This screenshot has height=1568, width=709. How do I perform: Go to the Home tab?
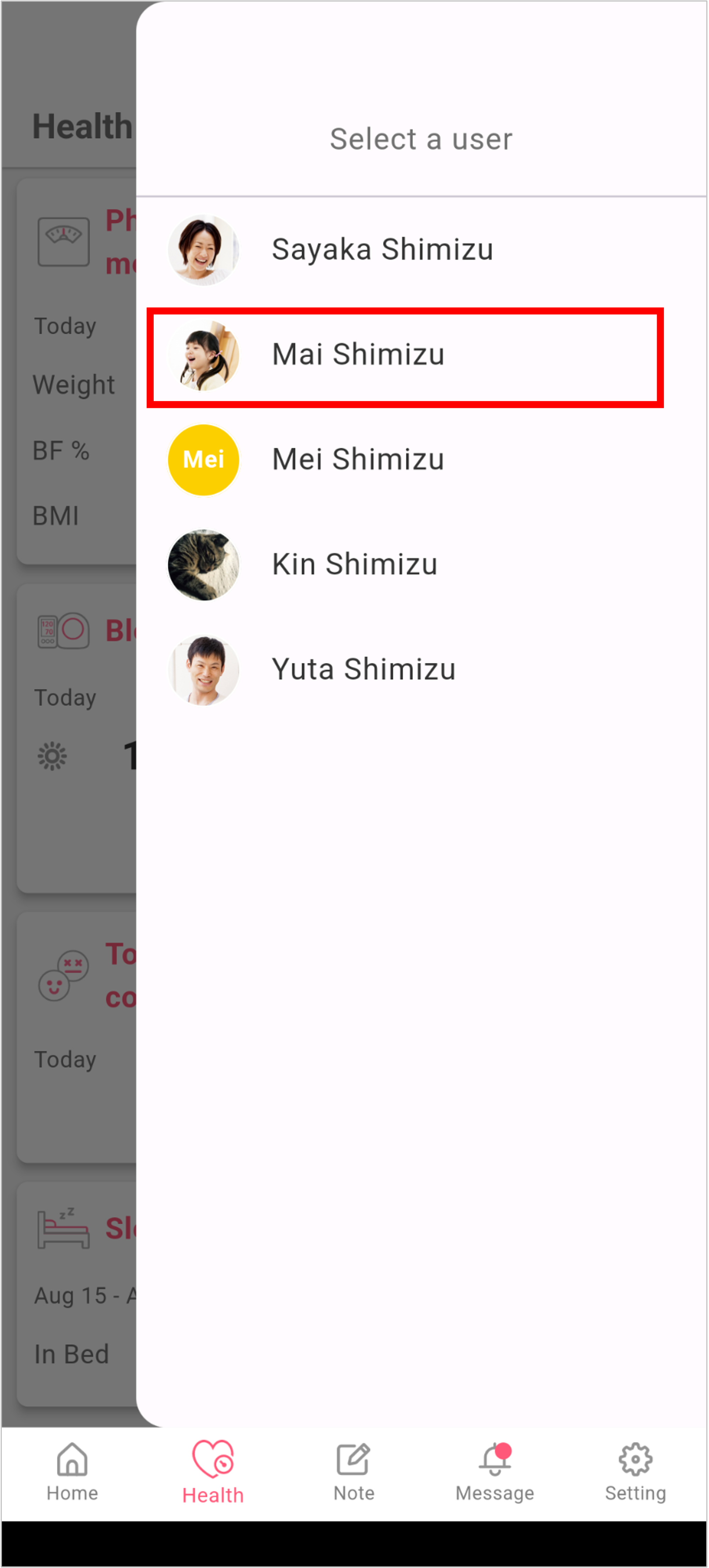[x=72, y=1473]
